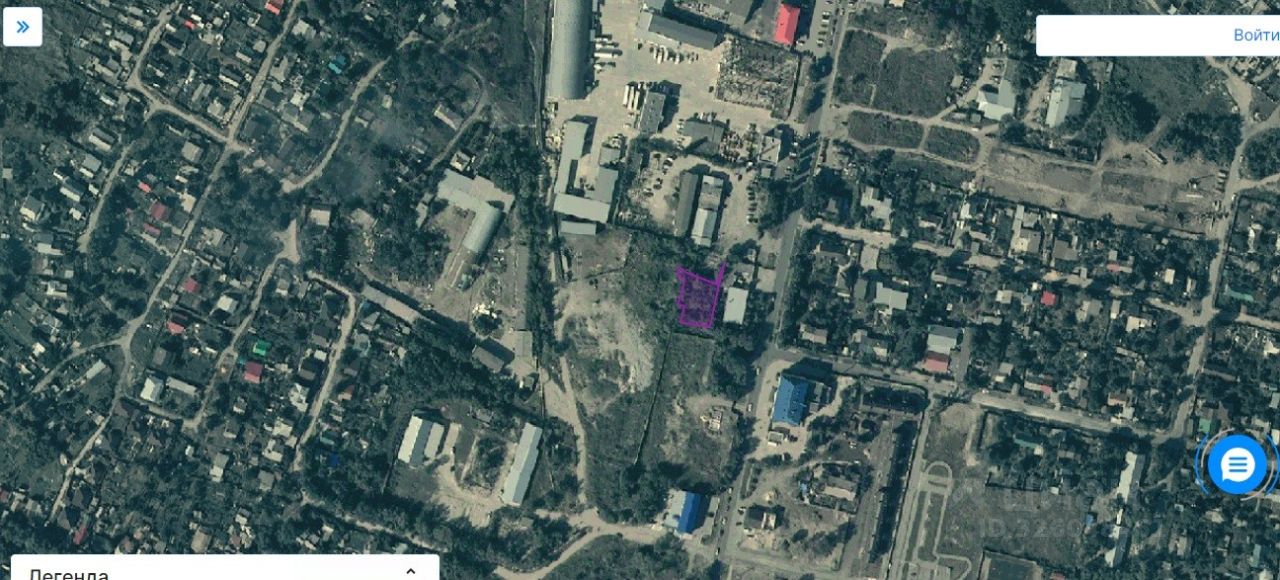Open the chat support bubble
Viewport: 1280px width, 580px height.
(1237, 465)
